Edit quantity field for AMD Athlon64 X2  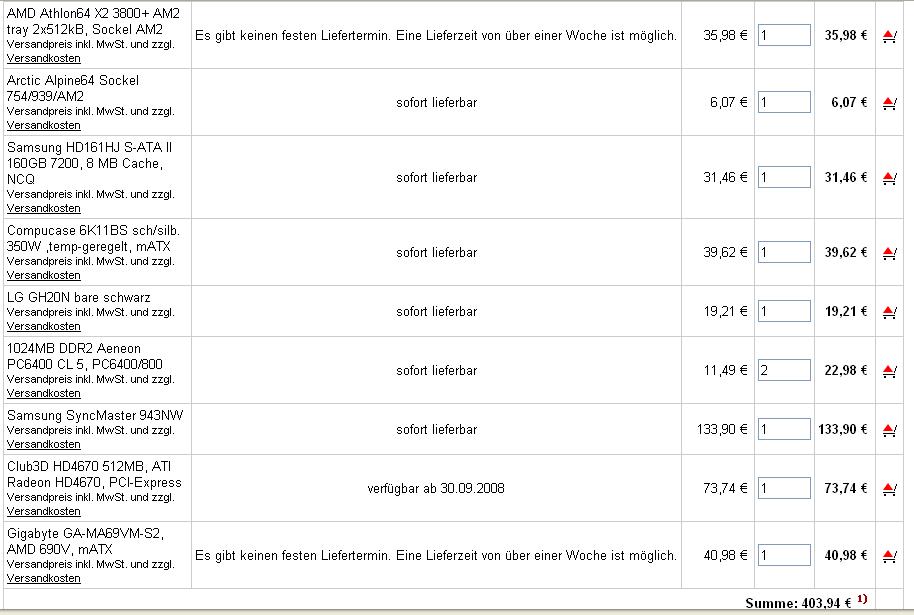coord(783,35)
